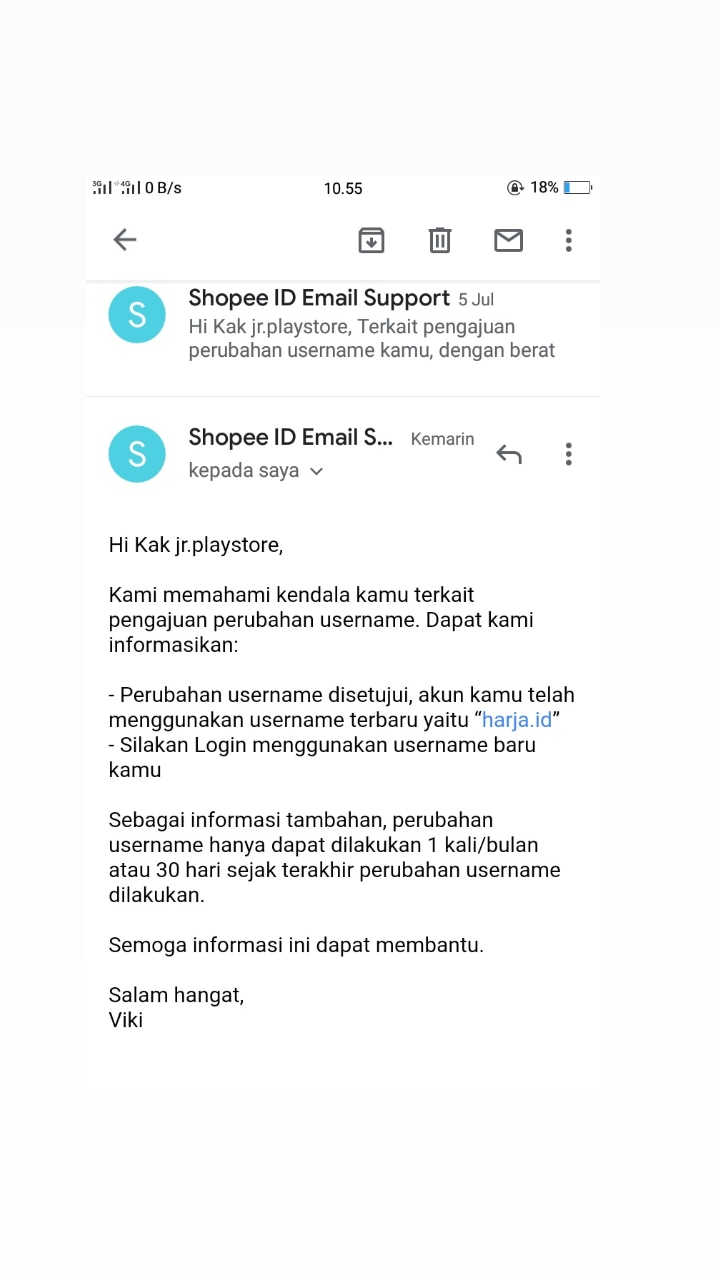The height and width of the screenshot is (1280, 720).
Task: Open the harja.id link
Action: coord(517,720)
